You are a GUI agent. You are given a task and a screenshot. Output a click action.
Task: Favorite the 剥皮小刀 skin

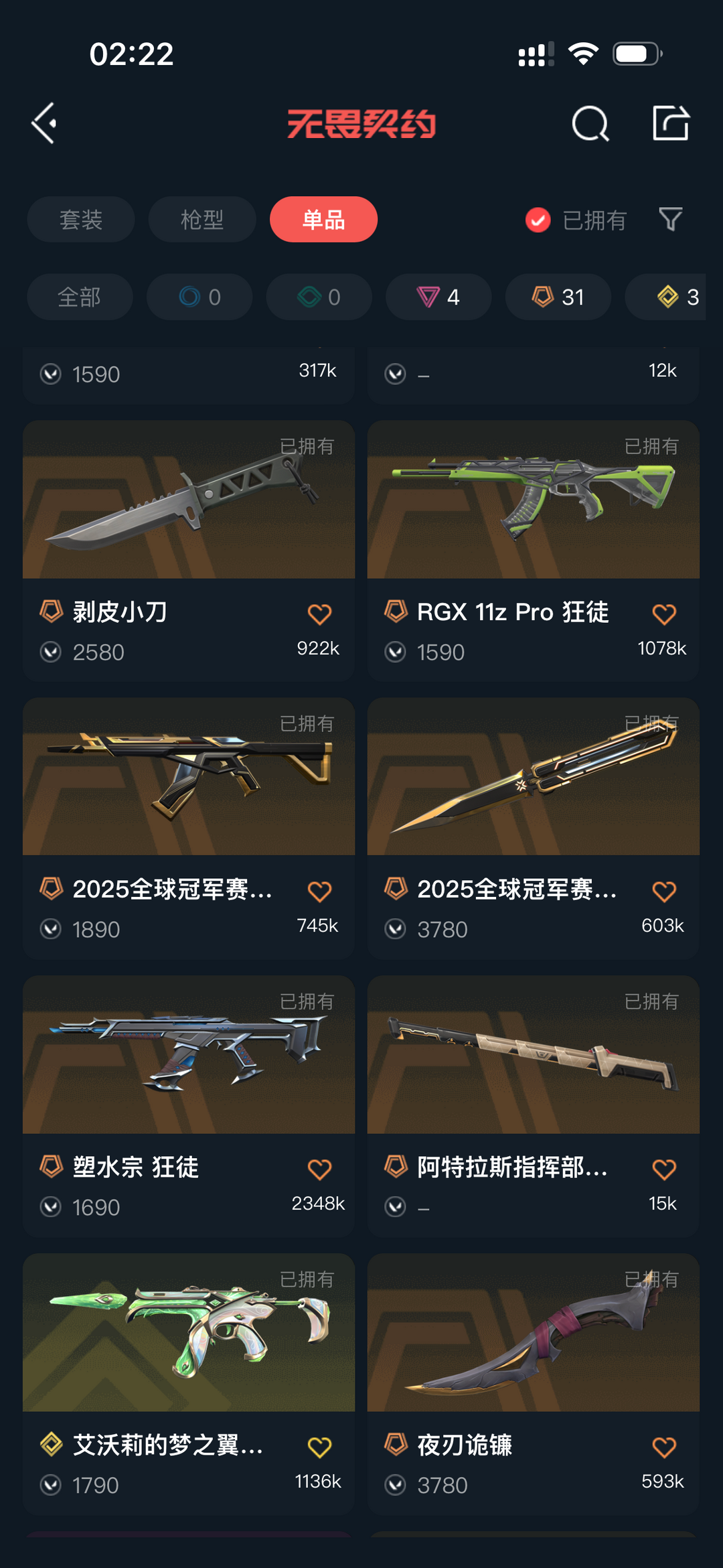(319, 614)
